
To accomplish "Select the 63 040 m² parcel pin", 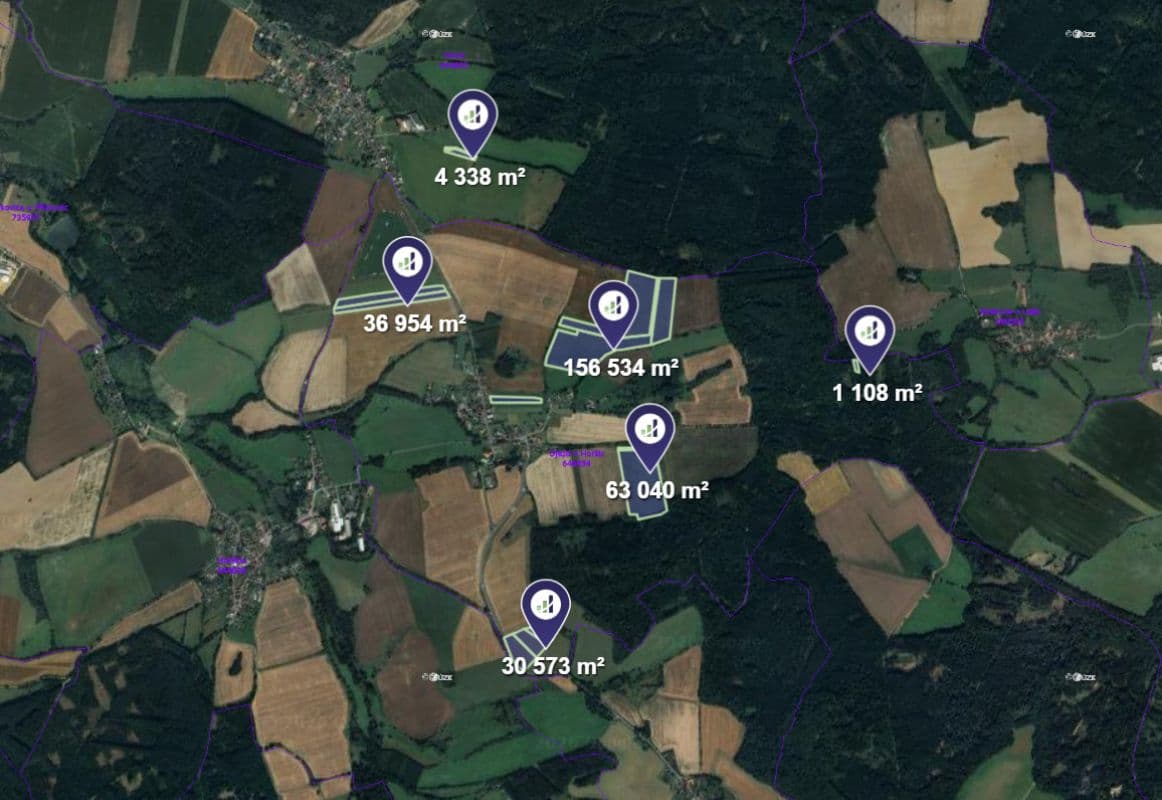I will (650, 433).
